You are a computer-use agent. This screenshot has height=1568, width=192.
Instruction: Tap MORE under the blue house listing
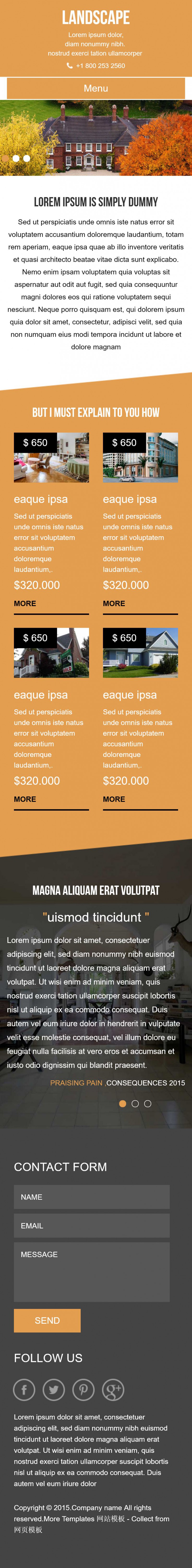point(114,799)
